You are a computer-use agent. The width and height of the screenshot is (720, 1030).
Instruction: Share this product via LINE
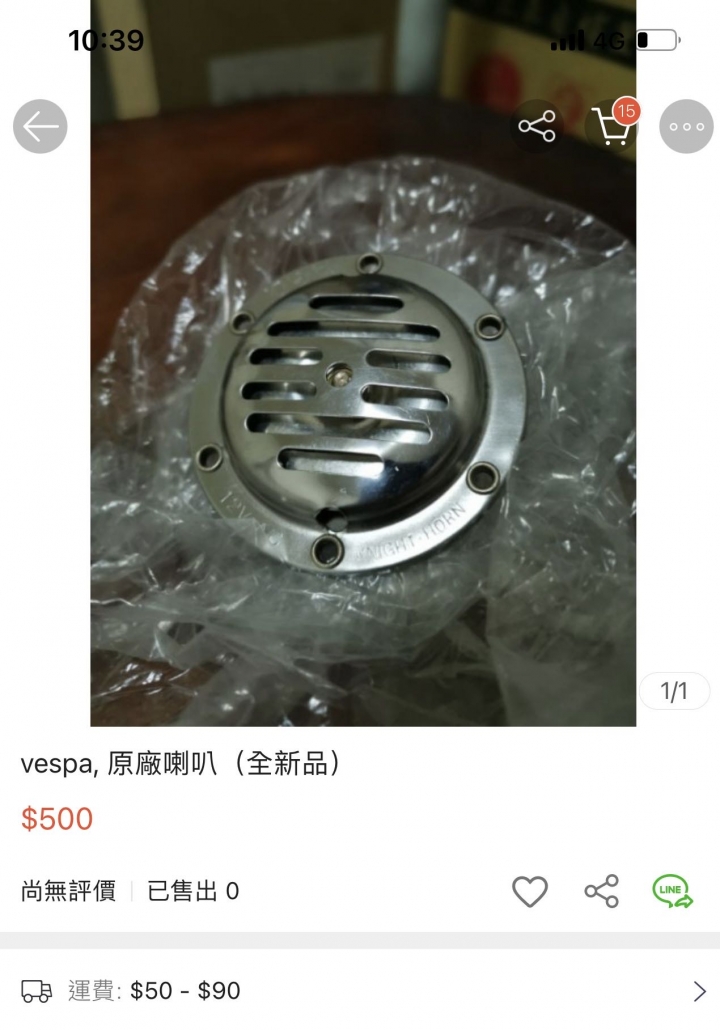click(672, 891)
